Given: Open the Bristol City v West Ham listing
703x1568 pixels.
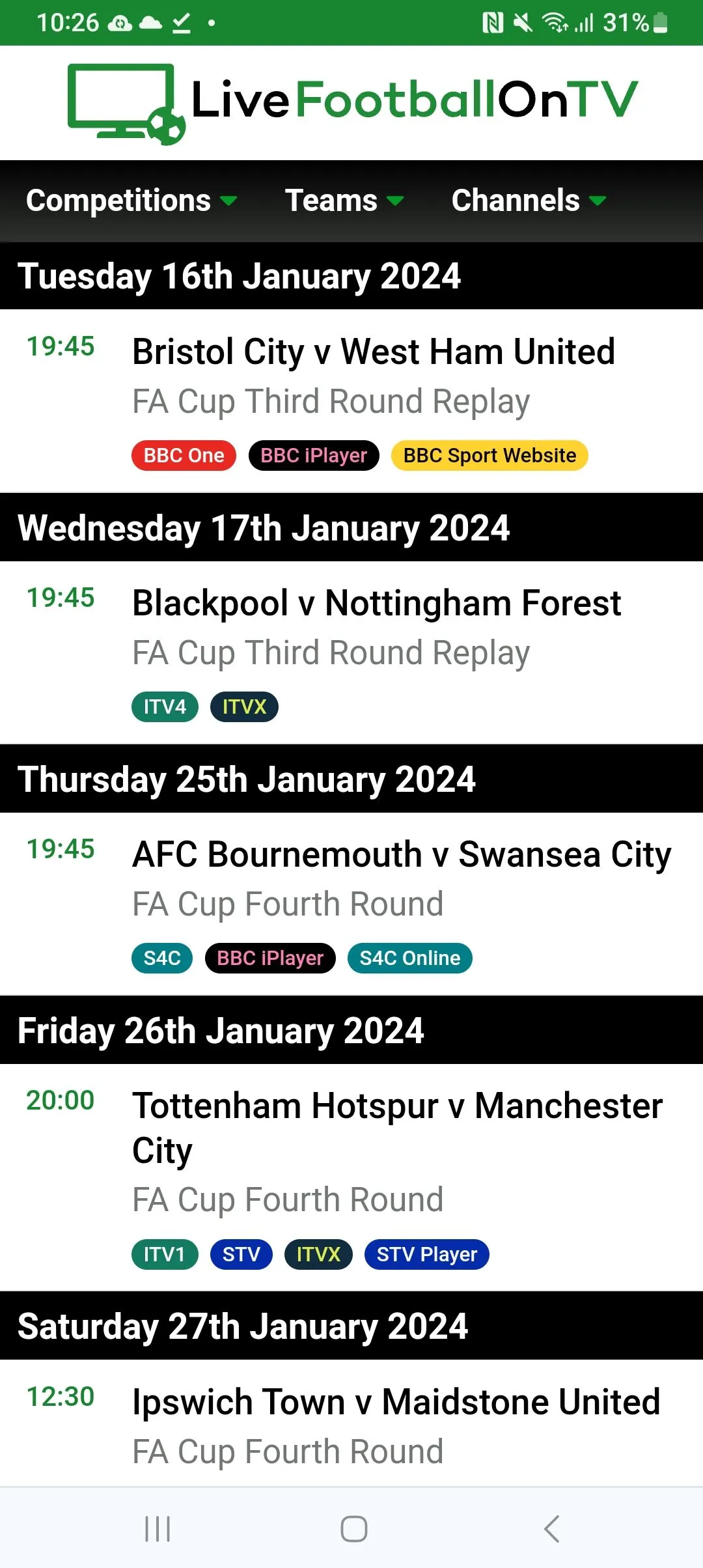Looking at the screenshot, I should click(374, 352).
